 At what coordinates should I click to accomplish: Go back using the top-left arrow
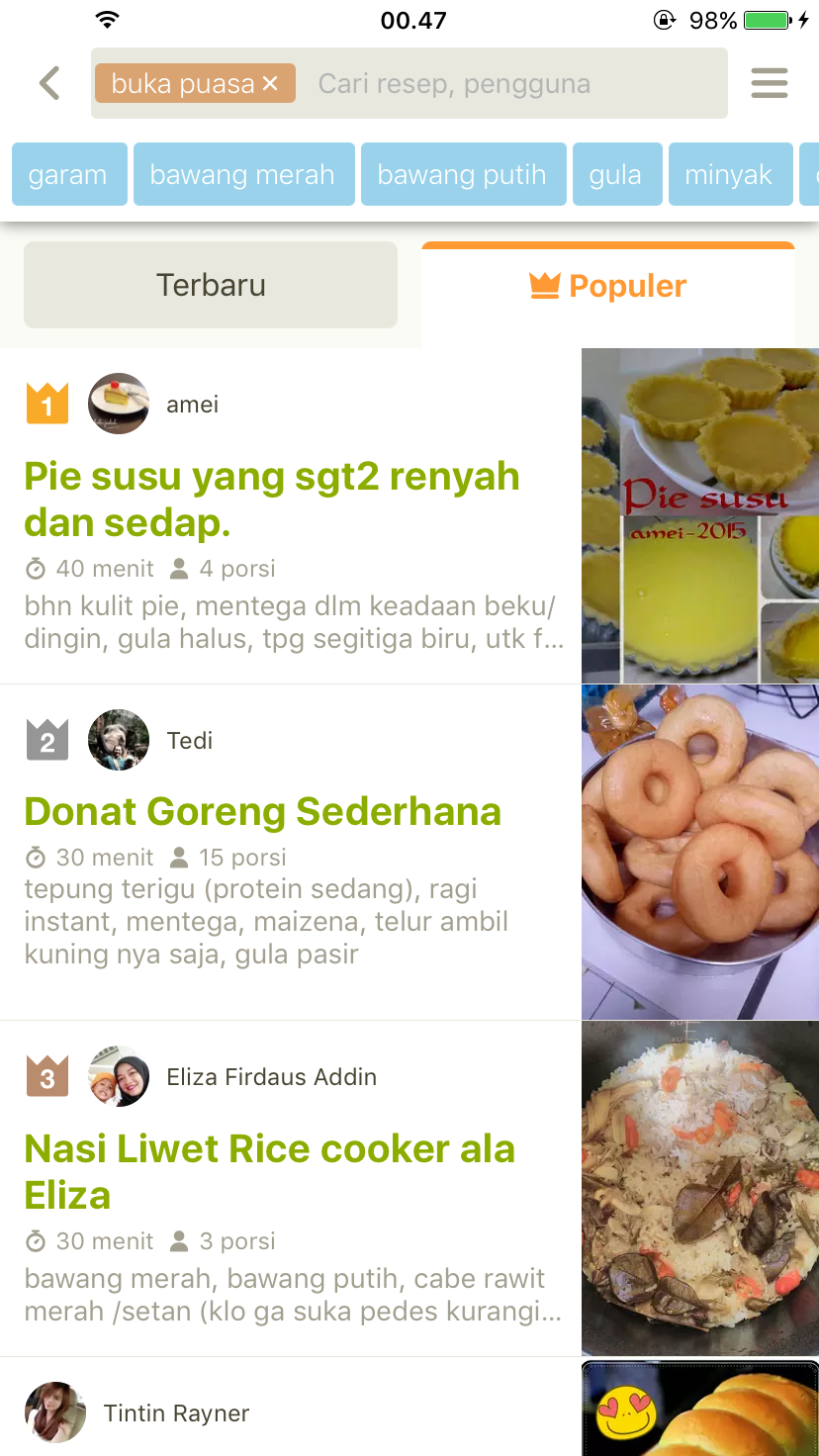point(49,83)
